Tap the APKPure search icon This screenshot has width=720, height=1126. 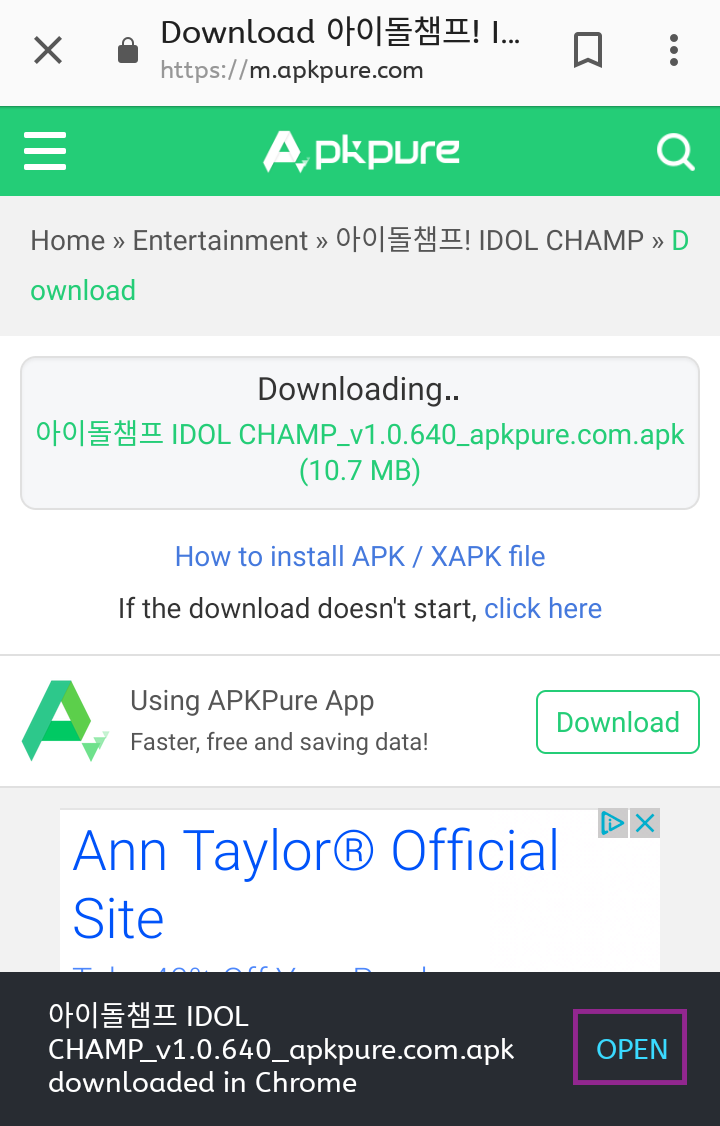(x=675, y=152)
